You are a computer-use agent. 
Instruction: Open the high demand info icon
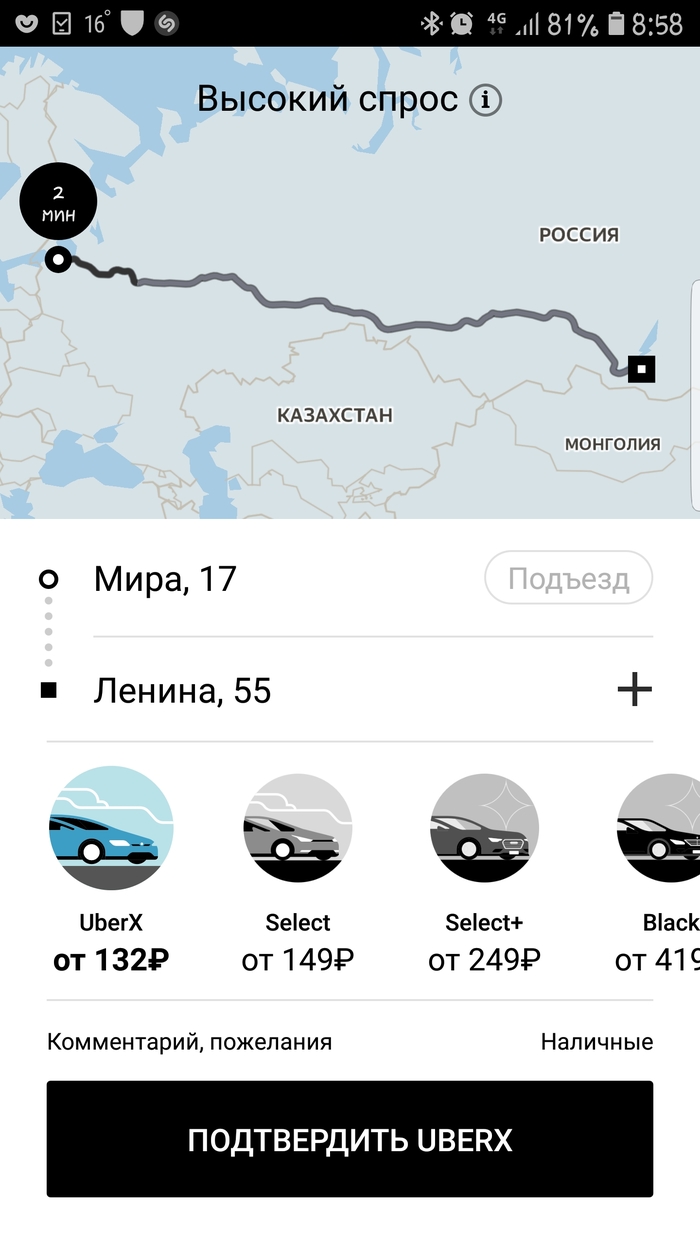(486, 100)
